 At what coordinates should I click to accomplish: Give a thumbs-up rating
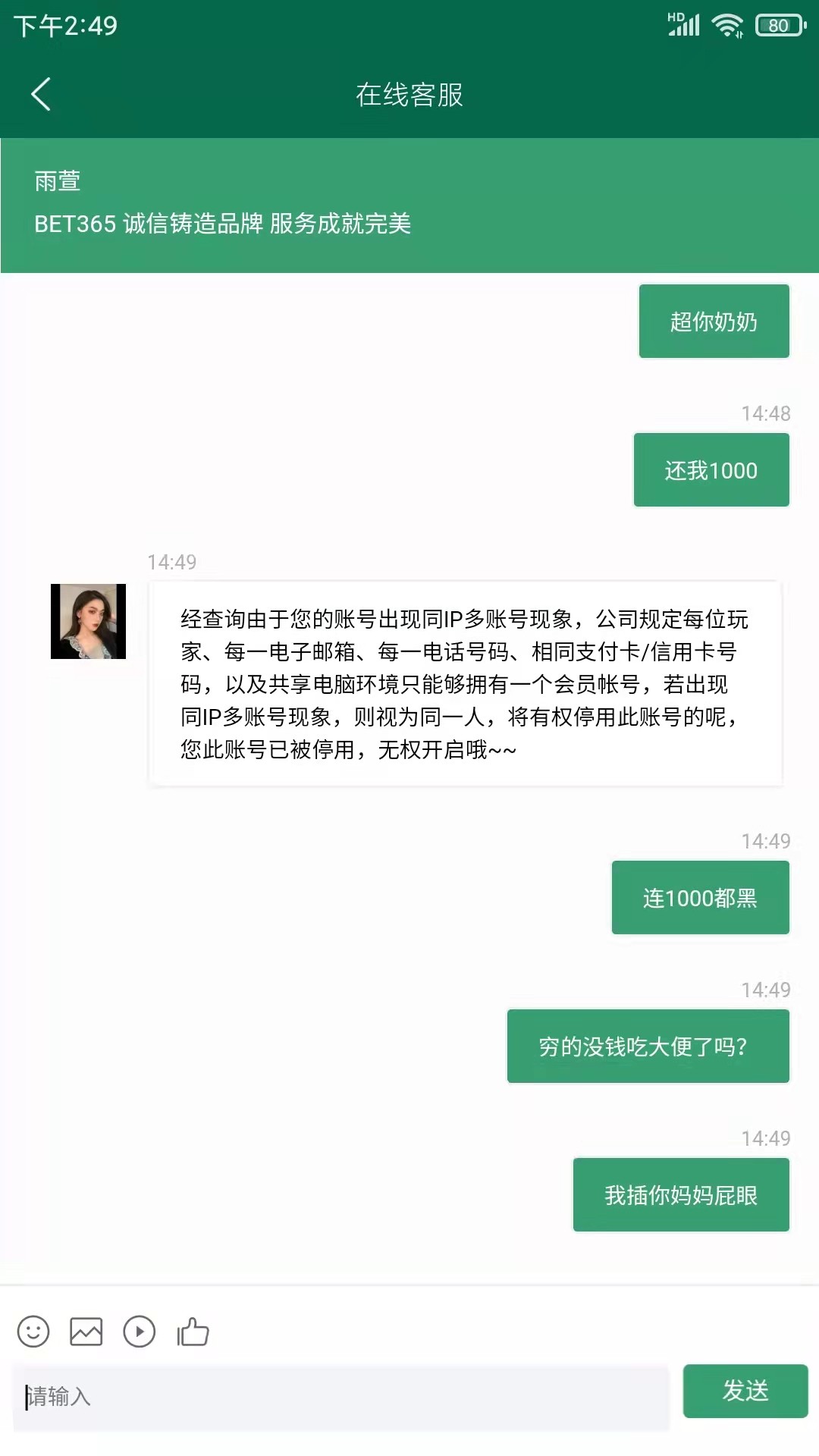pyautogui.click(x=193, y=1331)
